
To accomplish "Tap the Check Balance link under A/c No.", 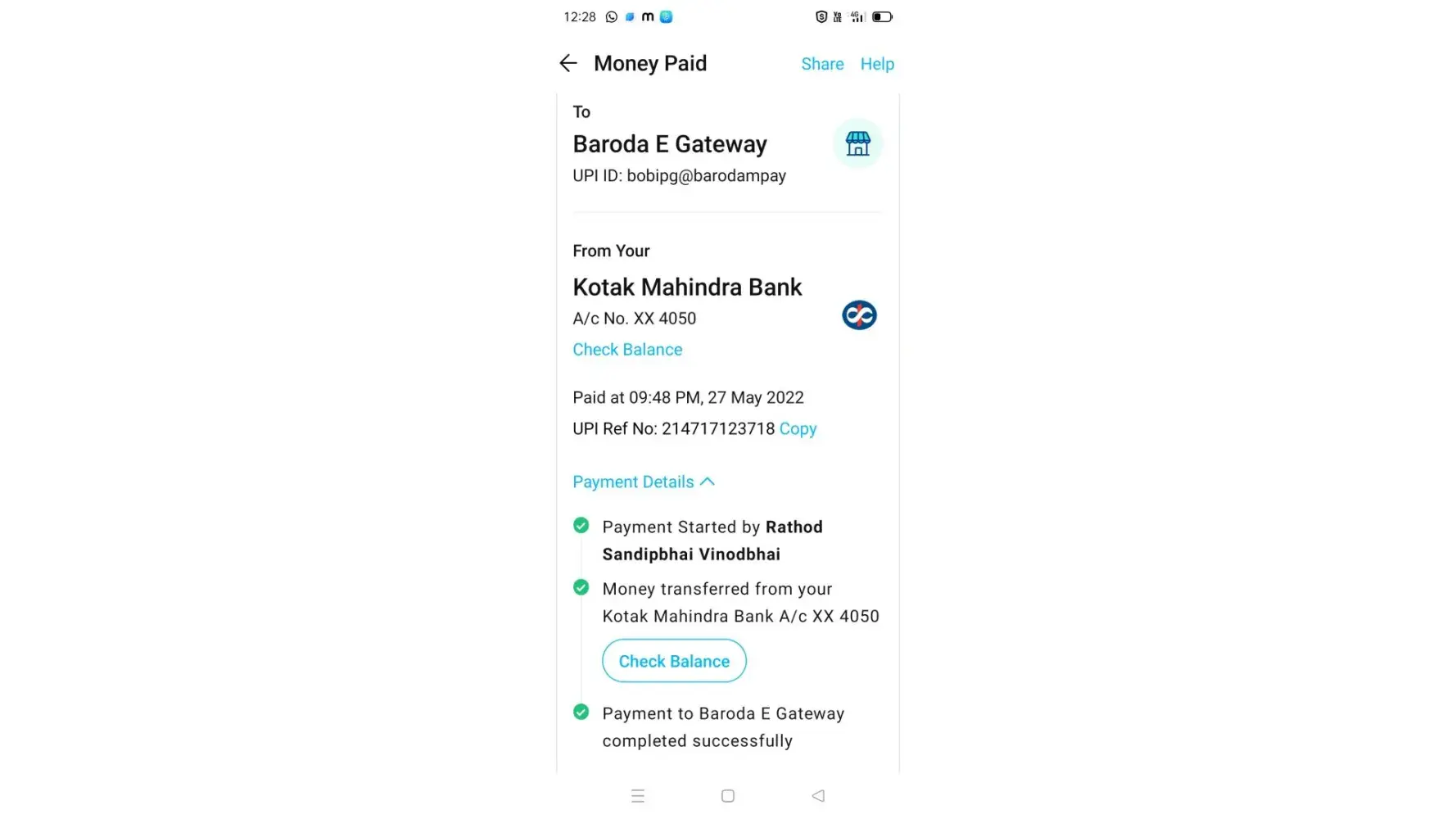I will tap(627, 350).
